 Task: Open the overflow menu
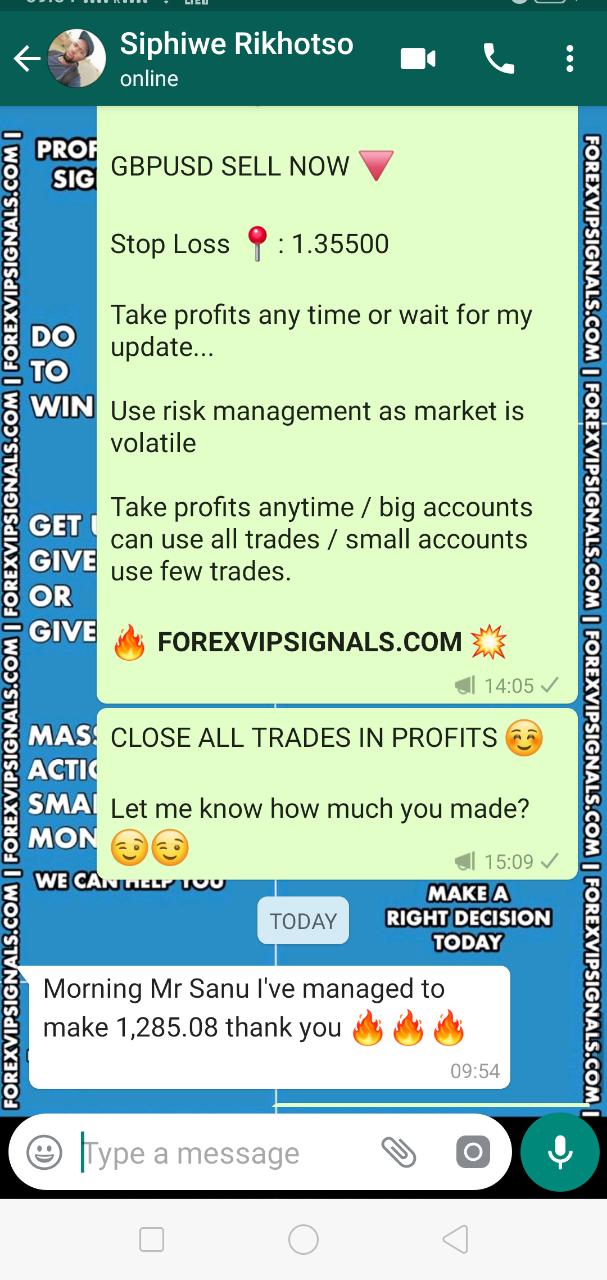(569, 59)
